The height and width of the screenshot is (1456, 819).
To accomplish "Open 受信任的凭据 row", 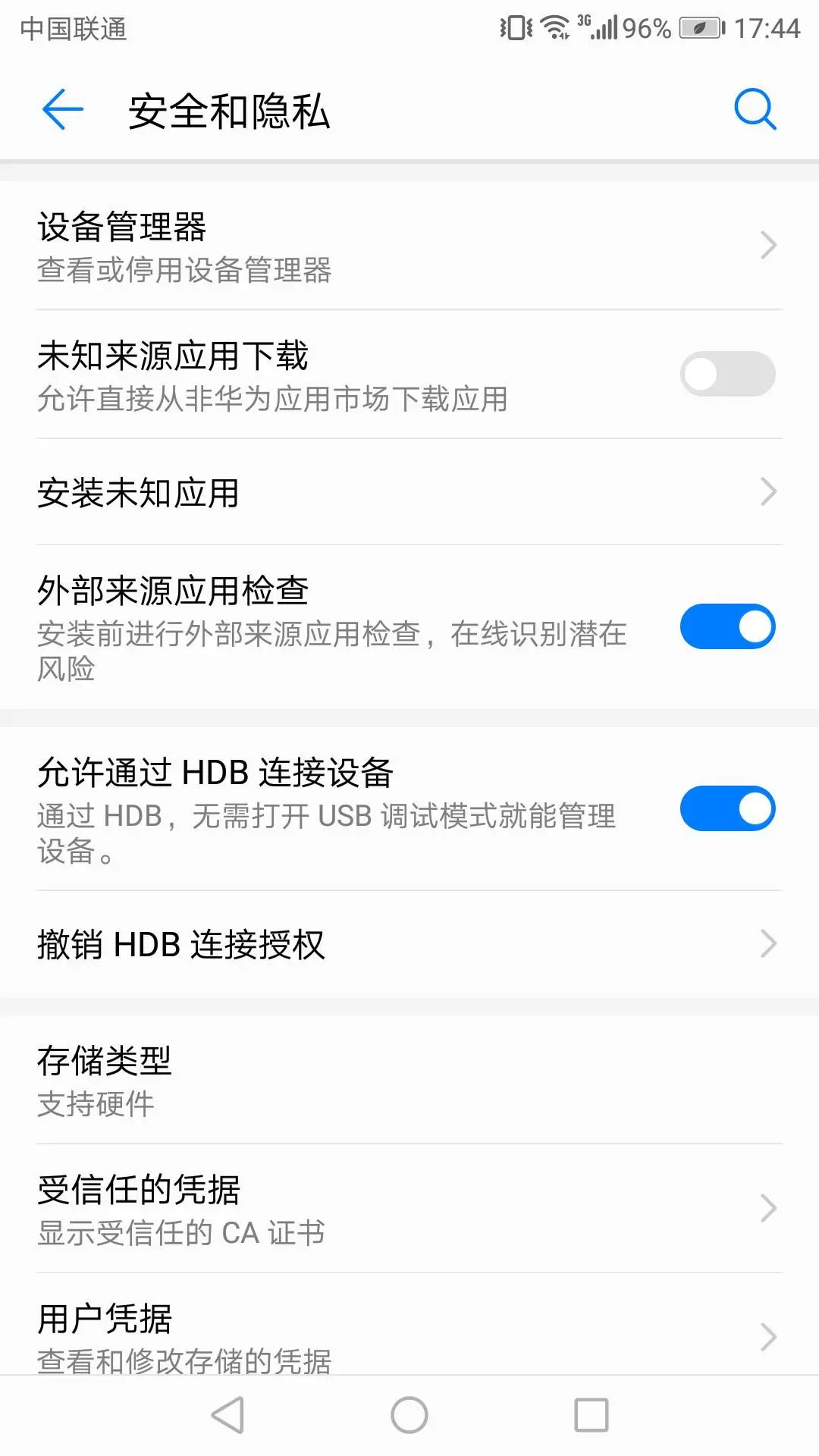I will [409, 1209].
